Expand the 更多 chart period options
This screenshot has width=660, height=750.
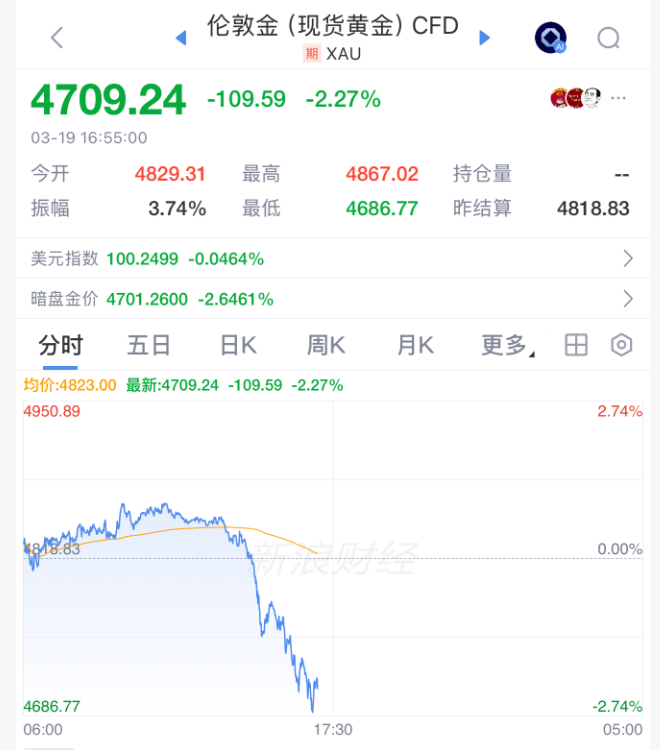(x=507, y=346)
